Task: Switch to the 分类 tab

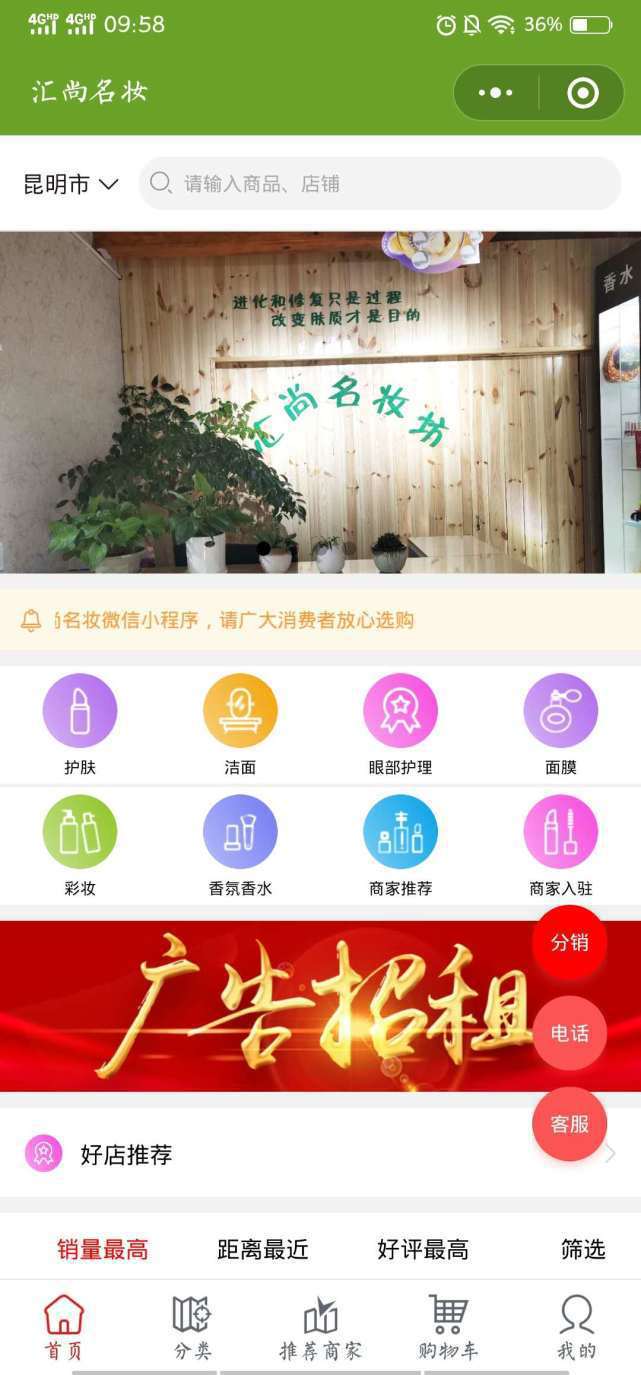Action: (x=192, y=1327)
